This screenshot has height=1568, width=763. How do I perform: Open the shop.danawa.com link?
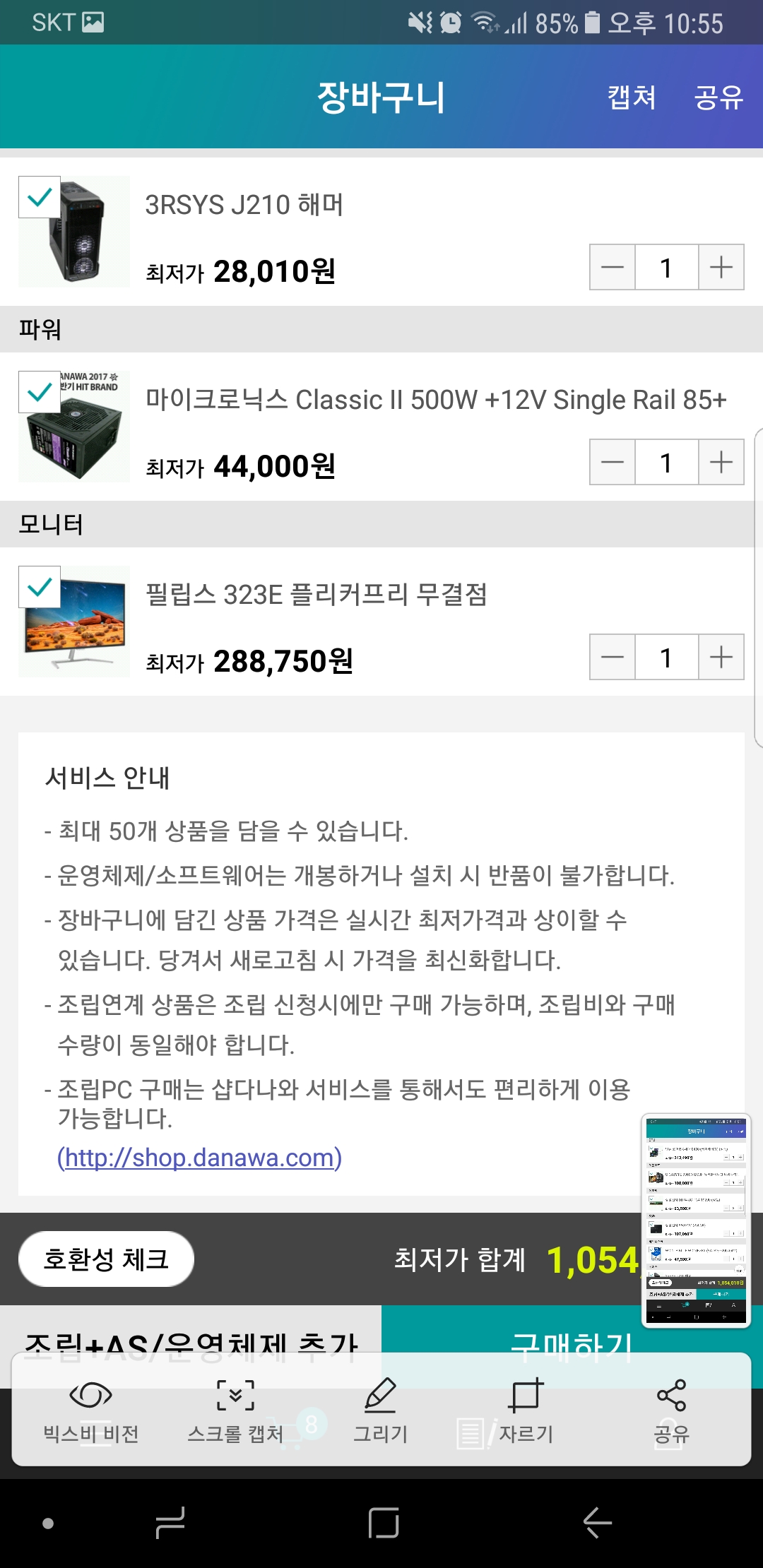199,1158
